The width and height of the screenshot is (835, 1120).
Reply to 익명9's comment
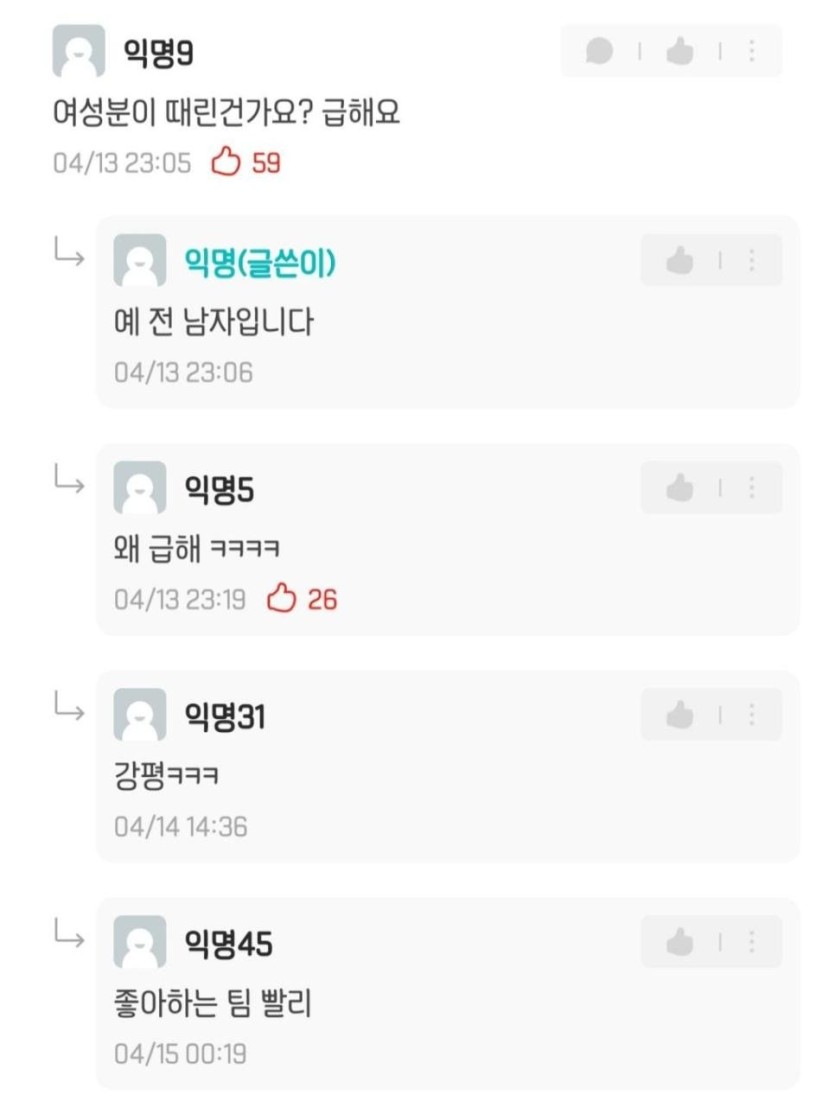(599, 52)
